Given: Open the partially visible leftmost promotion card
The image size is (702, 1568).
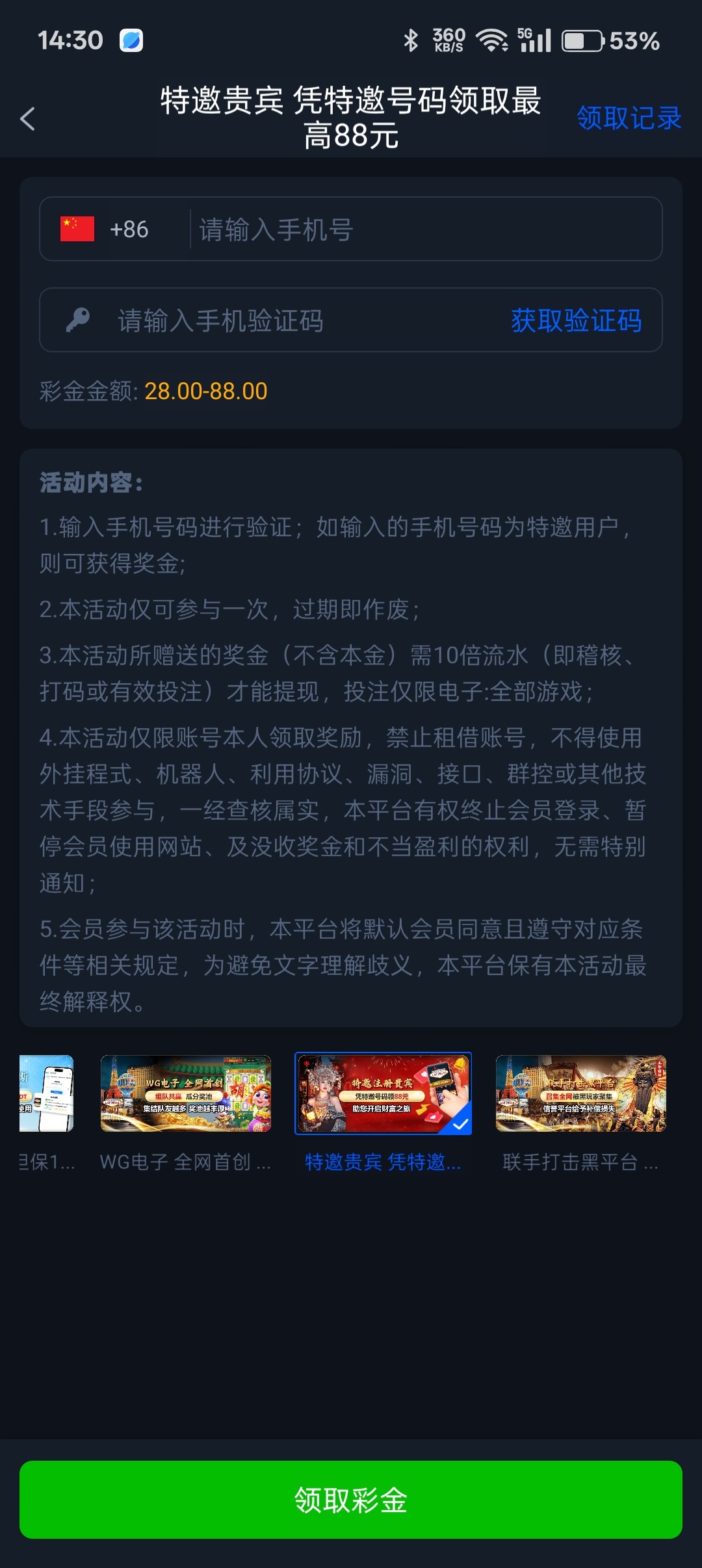Looking at the screenshot, I should [x=46, y=1094].
